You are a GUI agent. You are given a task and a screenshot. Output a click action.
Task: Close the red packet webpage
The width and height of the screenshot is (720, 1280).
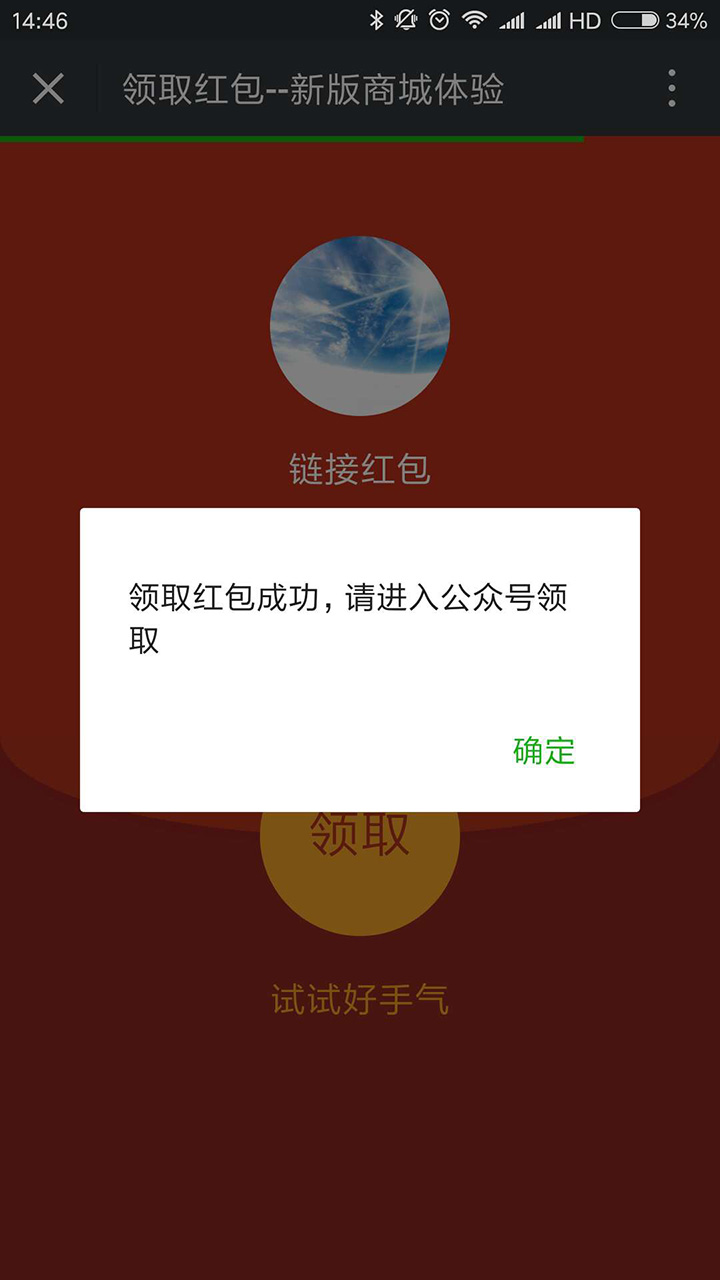pyautogui.click(x=48, y=89)
